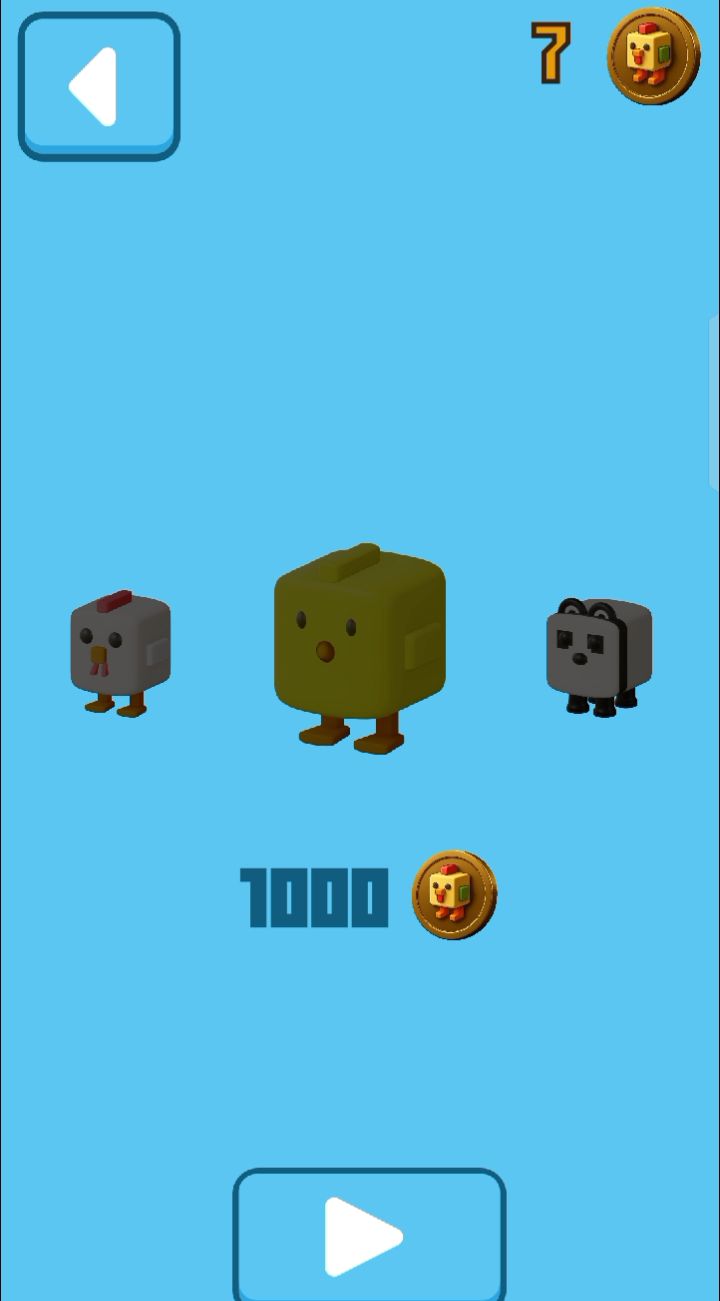Start the game with the play button
Viewport: 720px width, 1301px height.
click(x=369, y=1234)
